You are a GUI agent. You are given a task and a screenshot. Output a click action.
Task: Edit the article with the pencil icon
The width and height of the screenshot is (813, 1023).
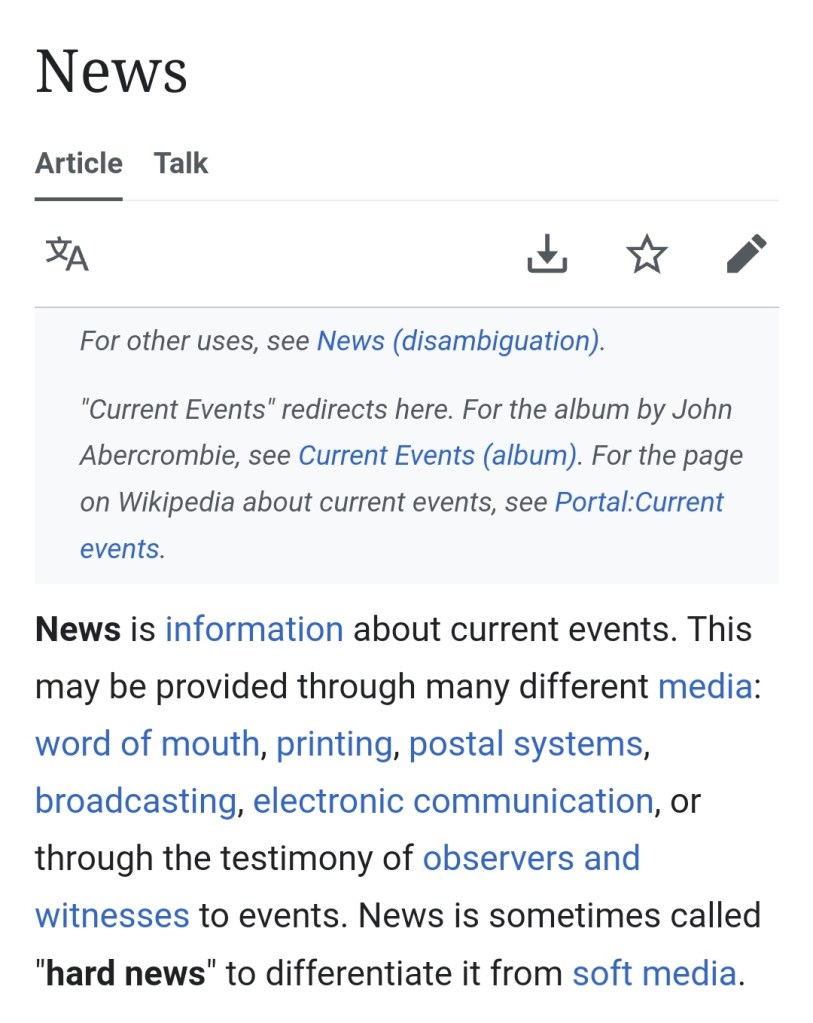[x=746, y=254]
